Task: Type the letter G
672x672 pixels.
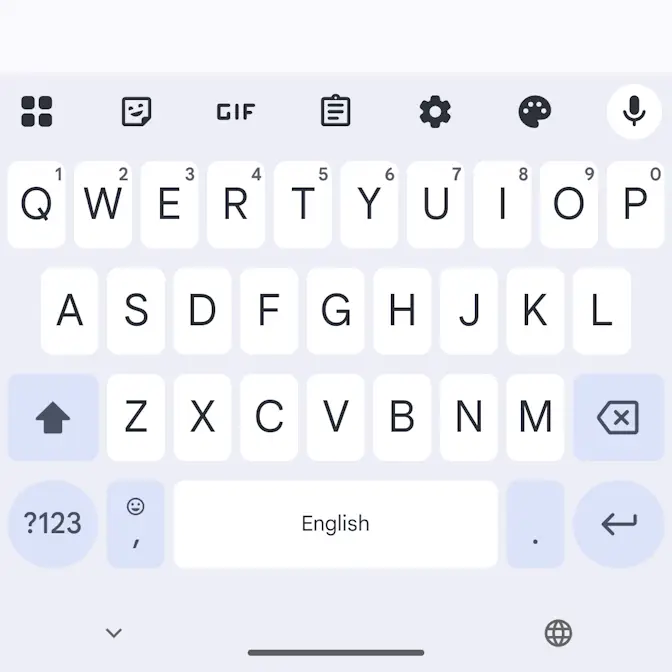Action: click(336, 311)
